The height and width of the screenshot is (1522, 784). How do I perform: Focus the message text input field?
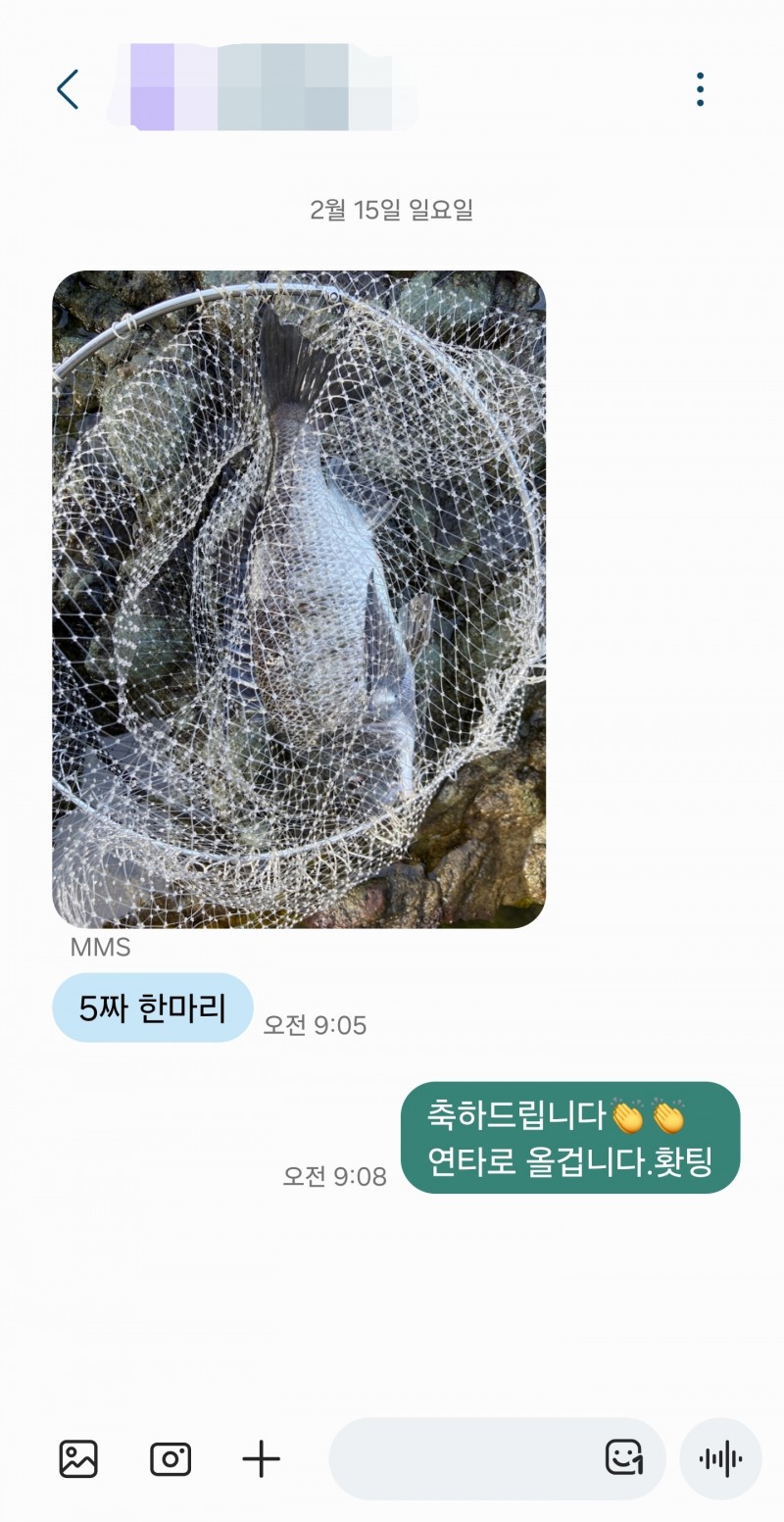[x=461, y=1458]
